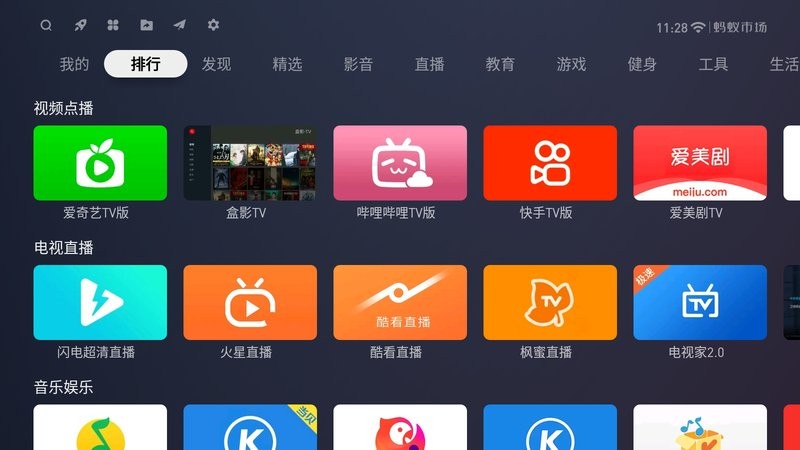
Task: Open the search icon
Action: 46,25
